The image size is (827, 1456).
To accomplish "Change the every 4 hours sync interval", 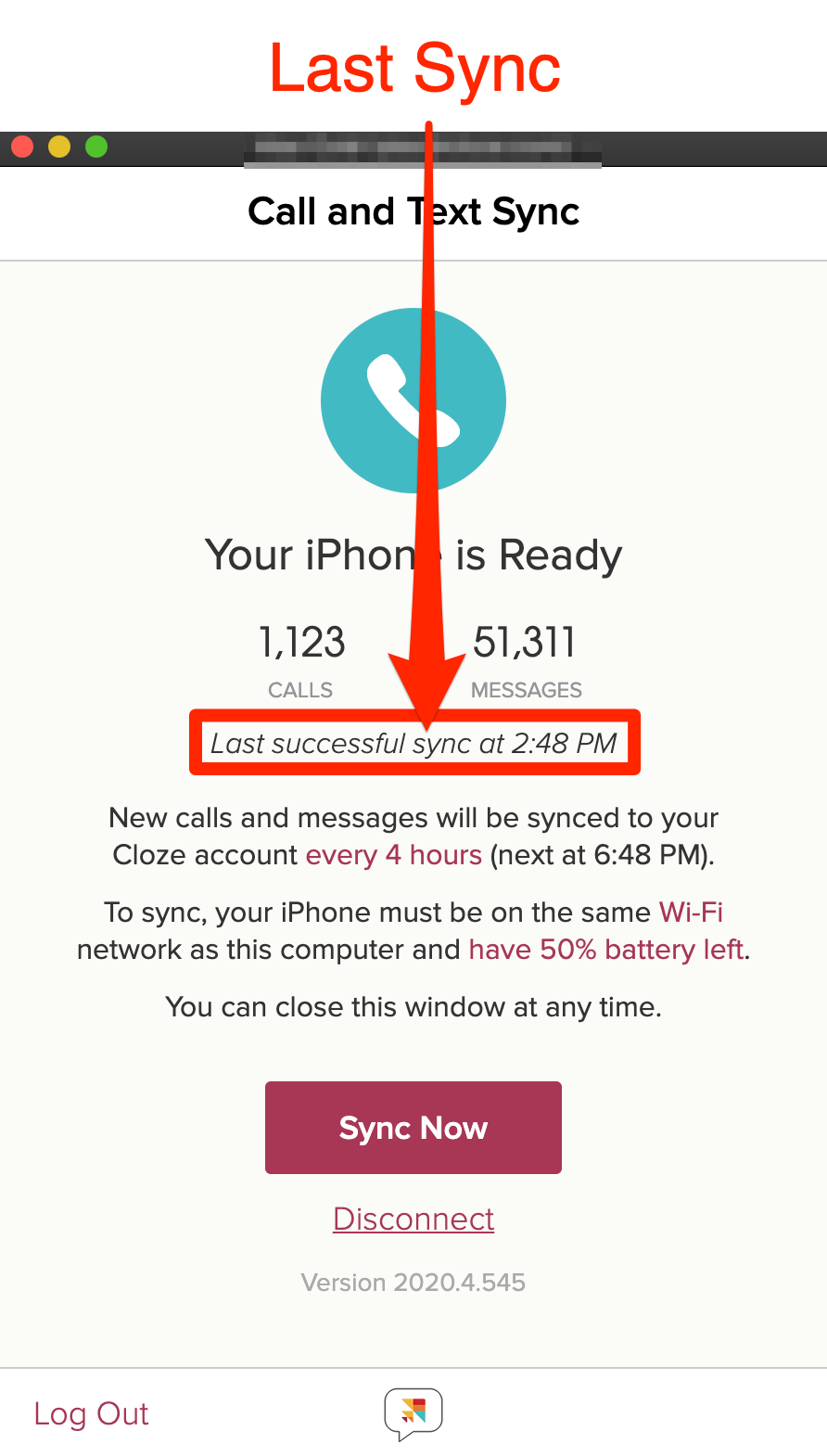I will pyautogui.click(x=394, y=854).
